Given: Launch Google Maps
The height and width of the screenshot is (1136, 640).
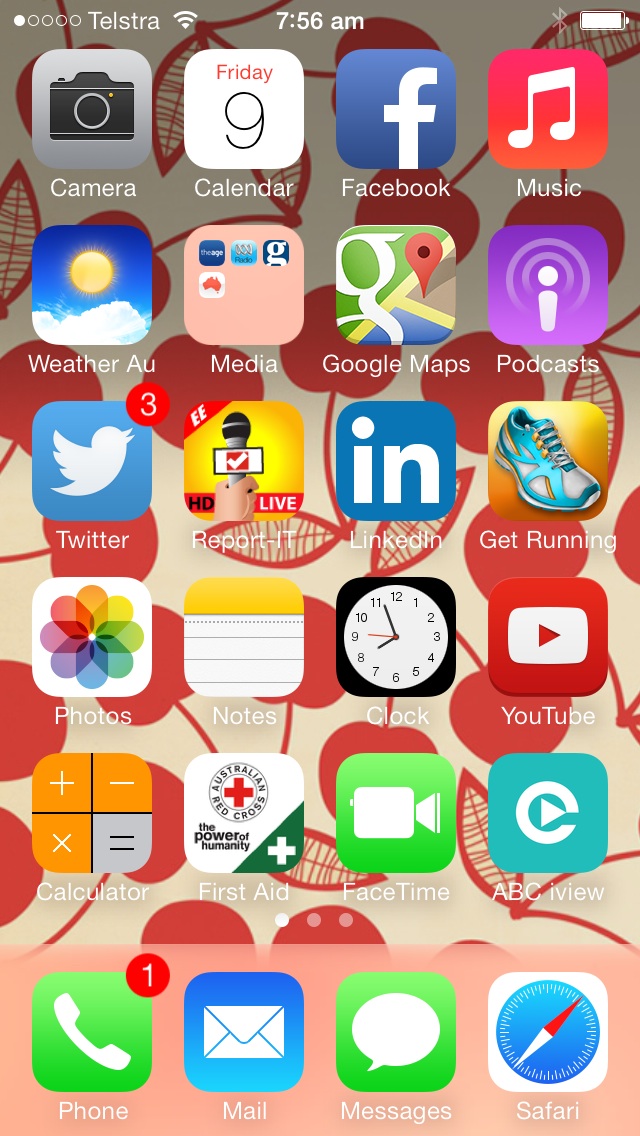Looking at the screenshot, I should pyautogui.click(x=396, y=285).
